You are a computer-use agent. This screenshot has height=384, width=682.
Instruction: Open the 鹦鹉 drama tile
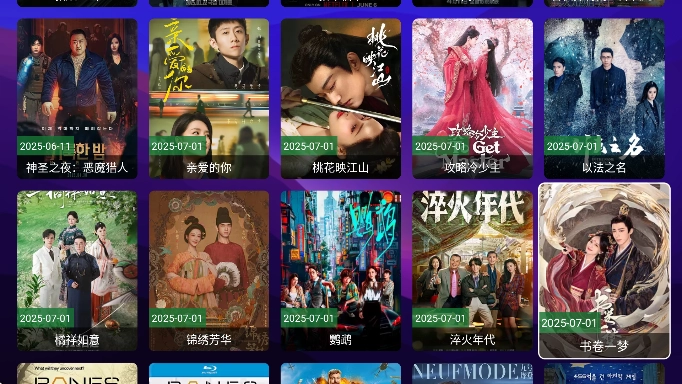(x=341, y=271)
